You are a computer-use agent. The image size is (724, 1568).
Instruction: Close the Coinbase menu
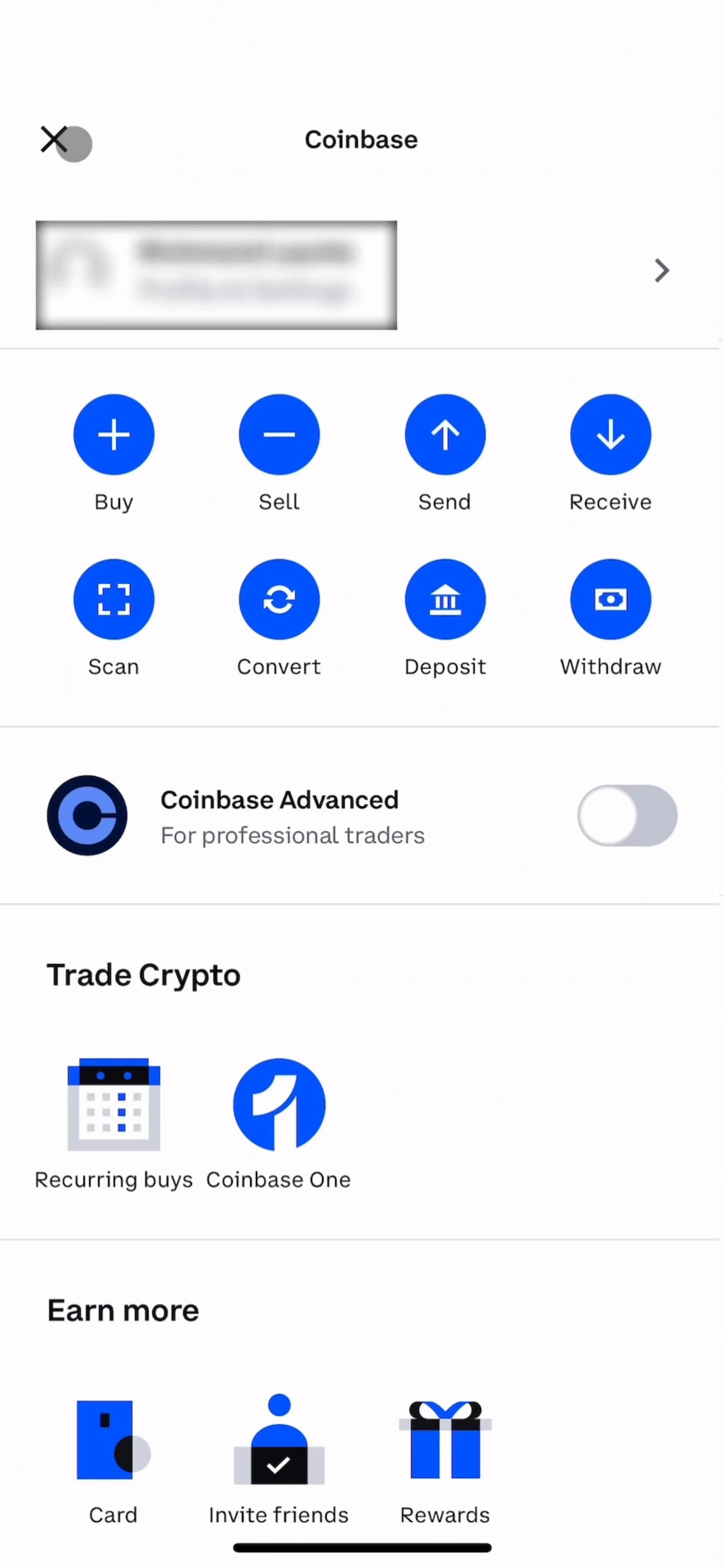(x=54, y=139)
